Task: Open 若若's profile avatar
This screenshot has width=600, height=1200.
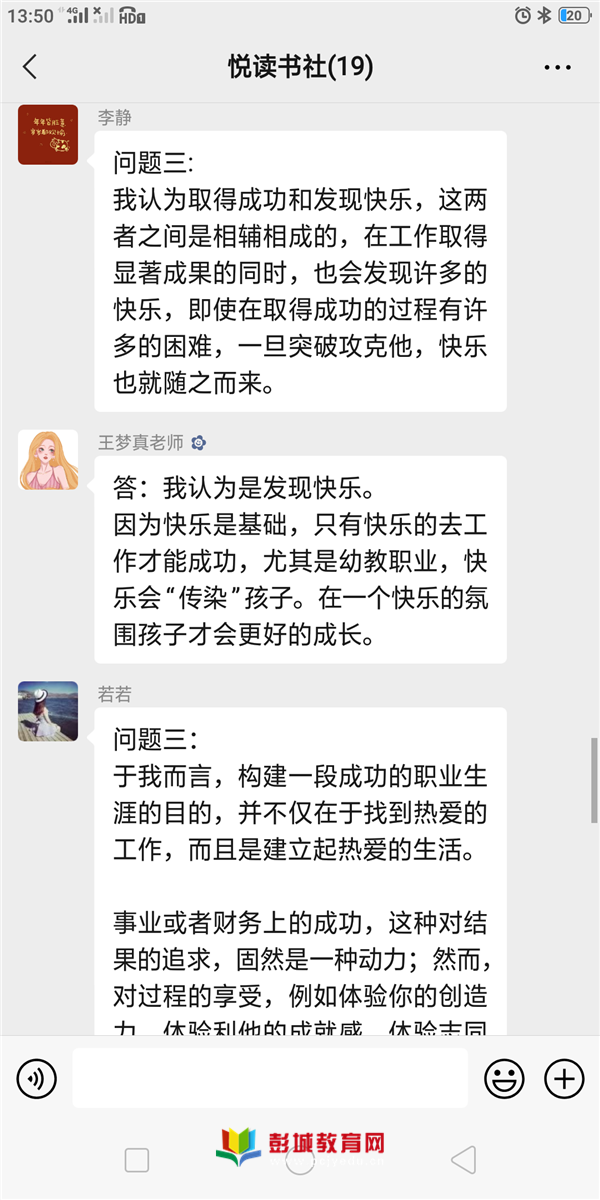Action: click(x=48, y=711)
